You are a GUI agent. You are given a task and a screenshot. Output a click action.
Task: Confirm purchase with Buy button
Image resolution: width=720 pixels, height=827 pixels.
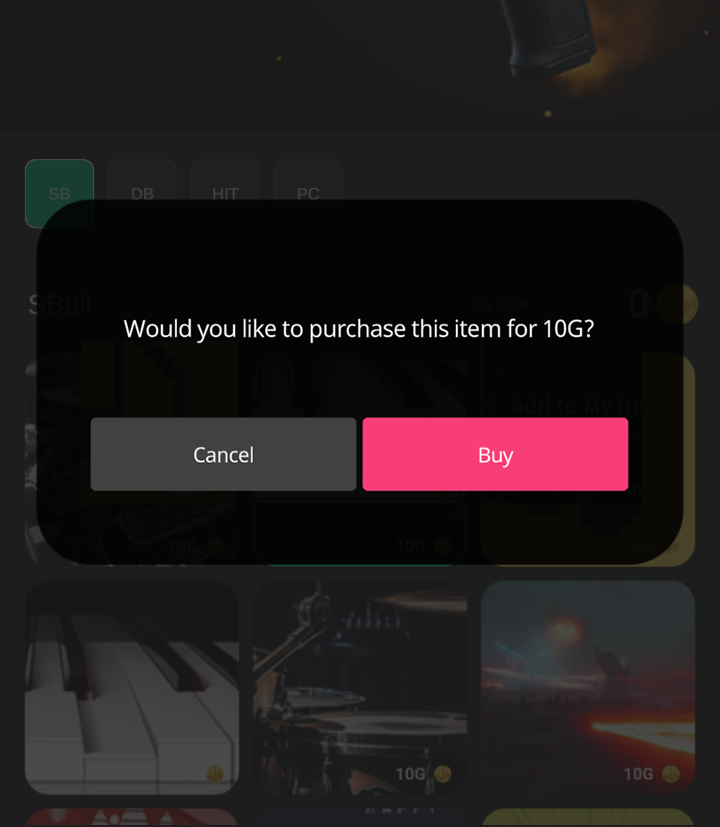495,454
